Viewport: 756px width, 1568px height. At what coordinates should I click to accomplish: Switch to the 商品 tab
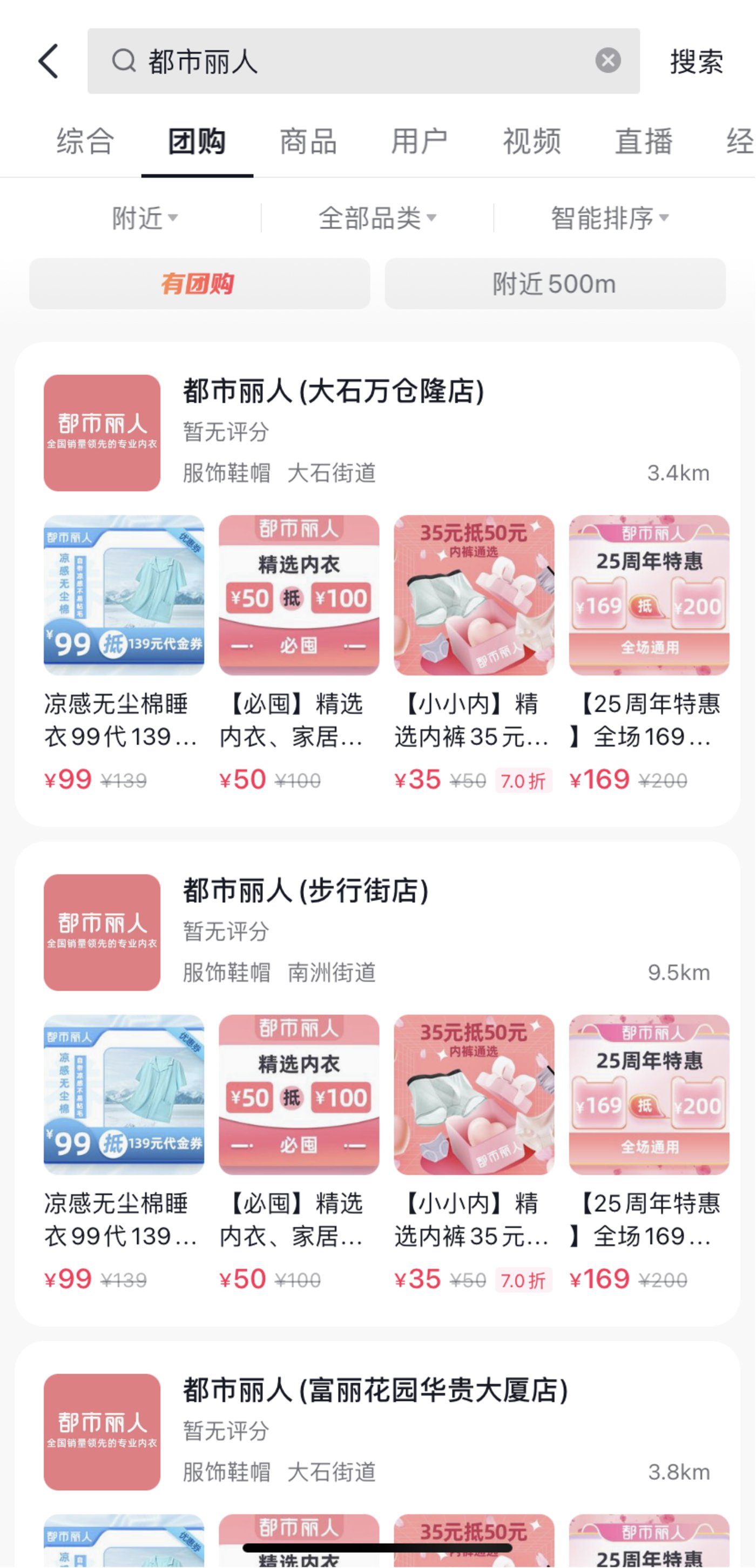[308, 142]
